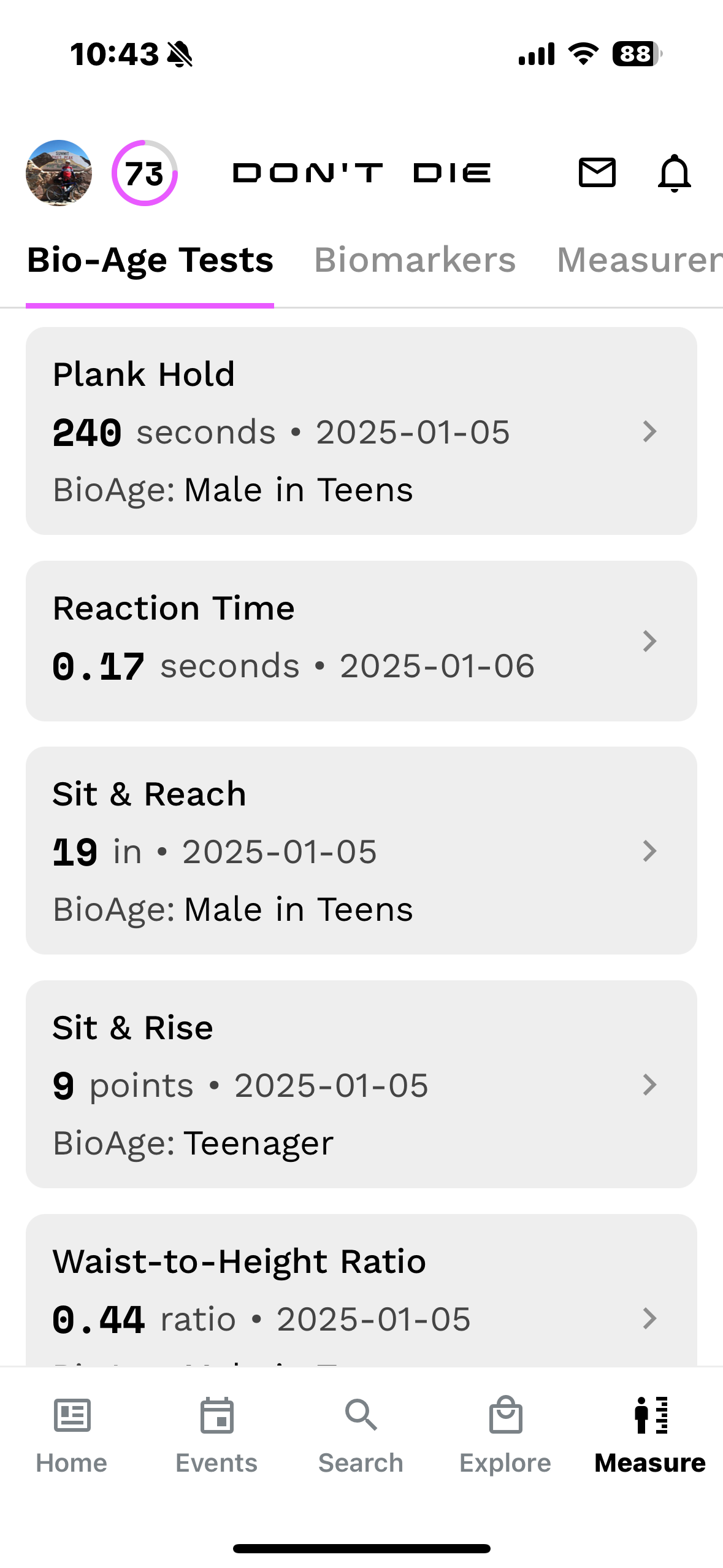Image resolution: width=723 pixels, height=1568 pixels.
Task: Open the Sit & Reach test card
Action: [361, 850]
